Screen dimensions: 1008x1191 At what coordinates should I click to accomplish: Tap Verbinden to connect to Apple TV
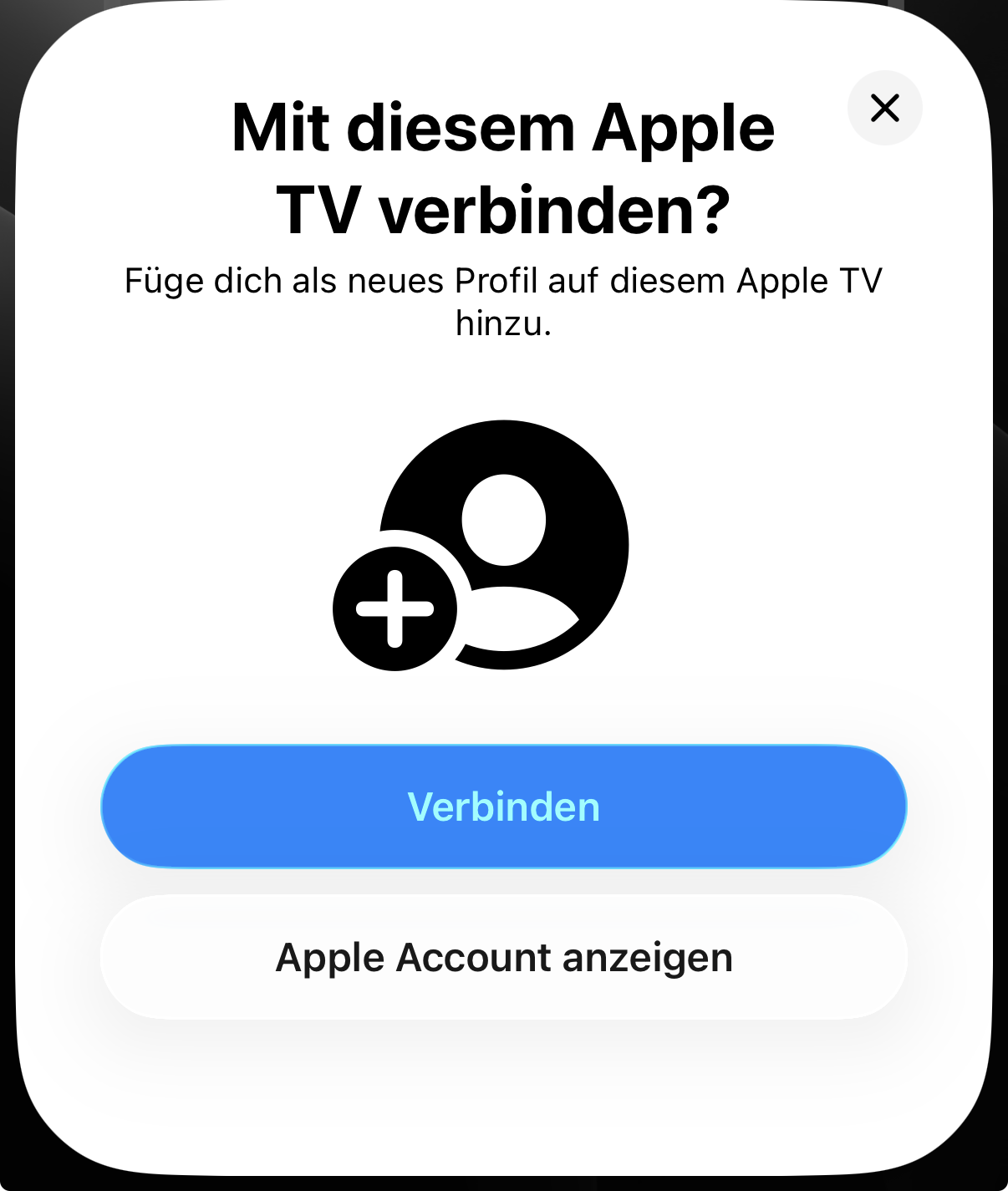click(x=503, y=807)
